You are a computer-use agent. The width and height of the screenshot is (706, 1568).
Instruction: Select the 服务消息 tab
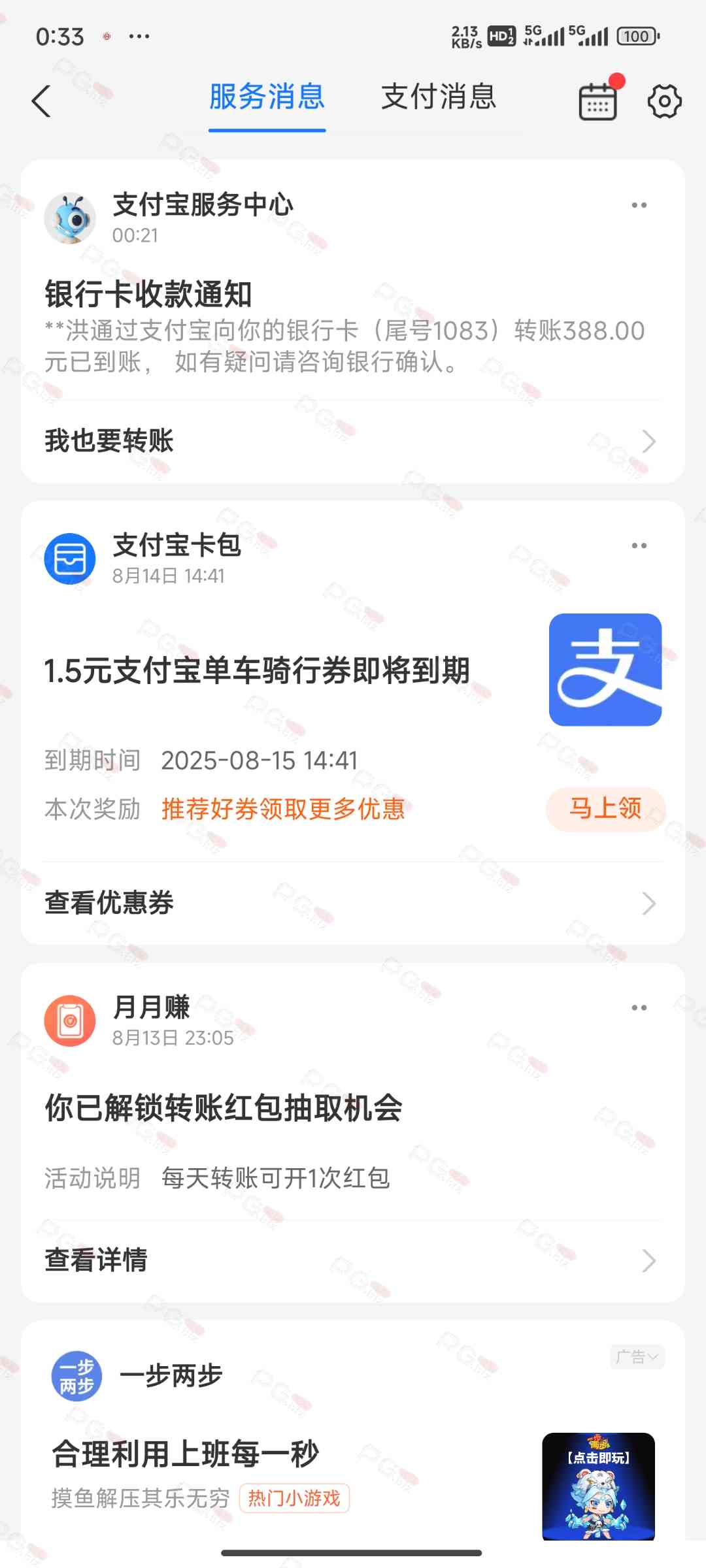pos(267,97)
